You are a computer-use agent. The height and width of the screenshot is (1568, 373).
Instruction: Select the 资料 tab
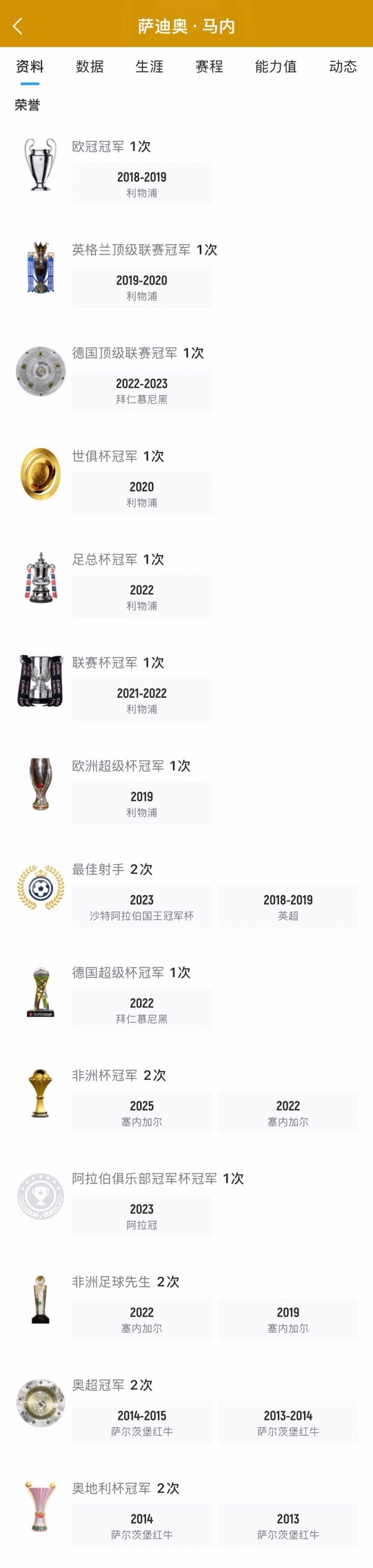[x=30, y=66]
